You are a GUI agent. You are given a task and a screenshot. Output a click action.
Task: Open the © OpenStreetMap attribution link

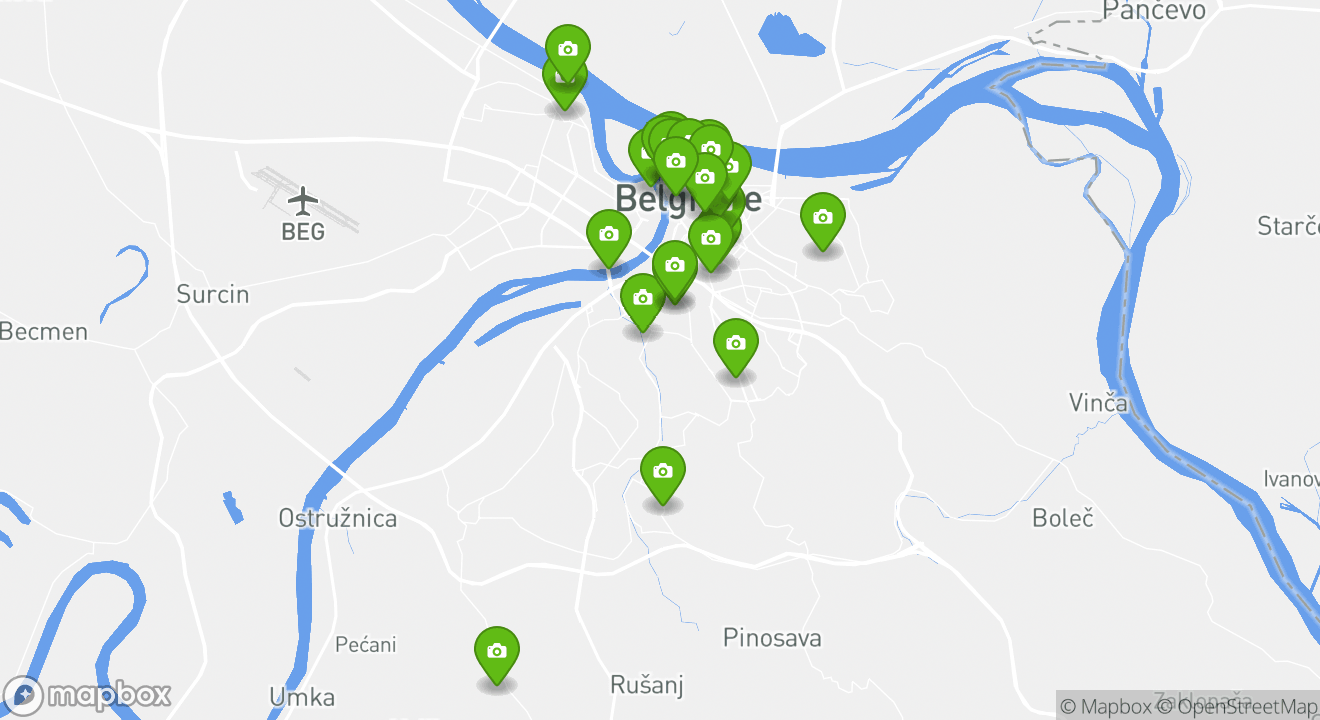(x=1238, y=706)
